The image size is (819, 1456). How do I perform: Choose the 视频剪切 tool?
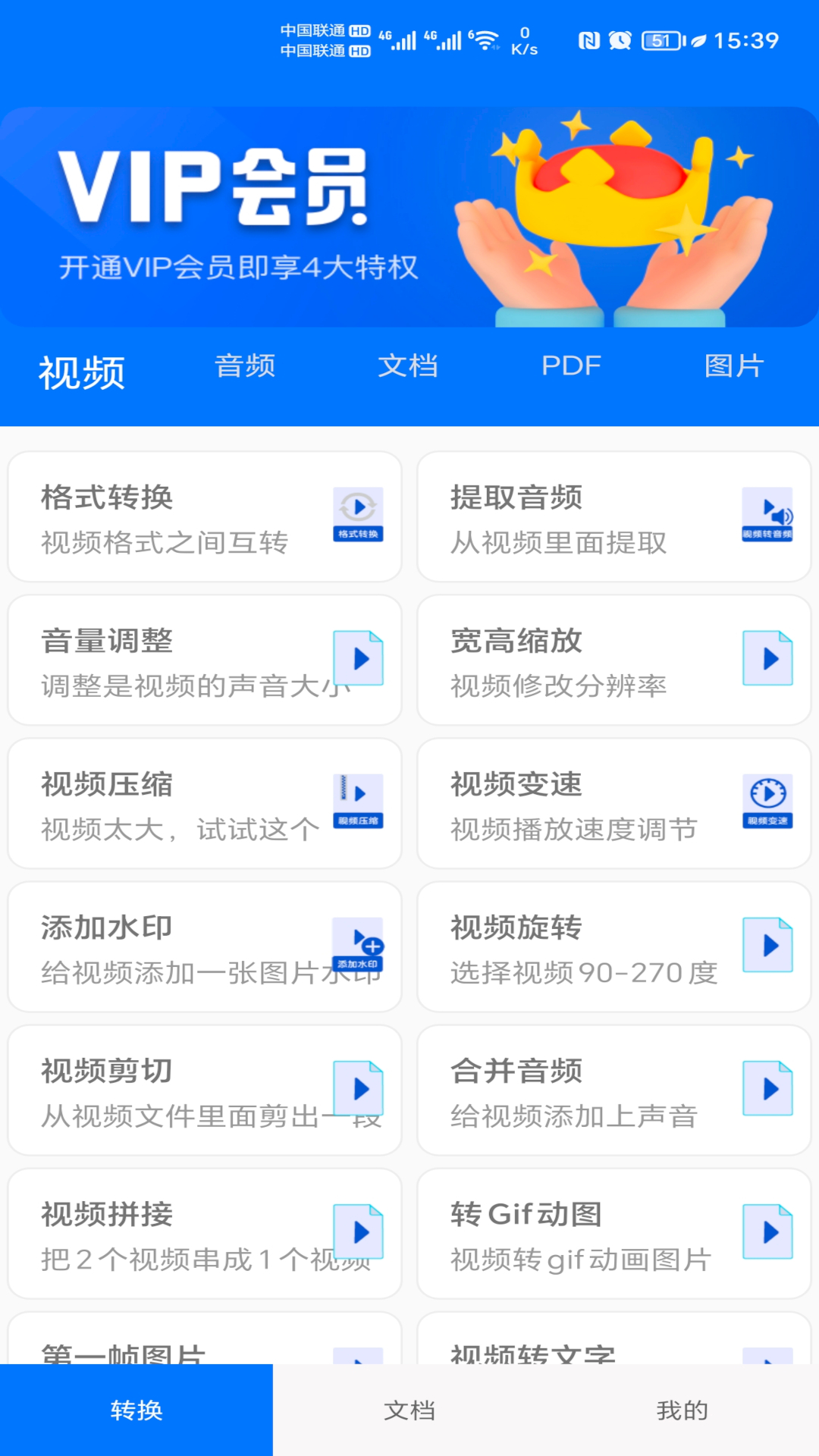point(205,1090)
